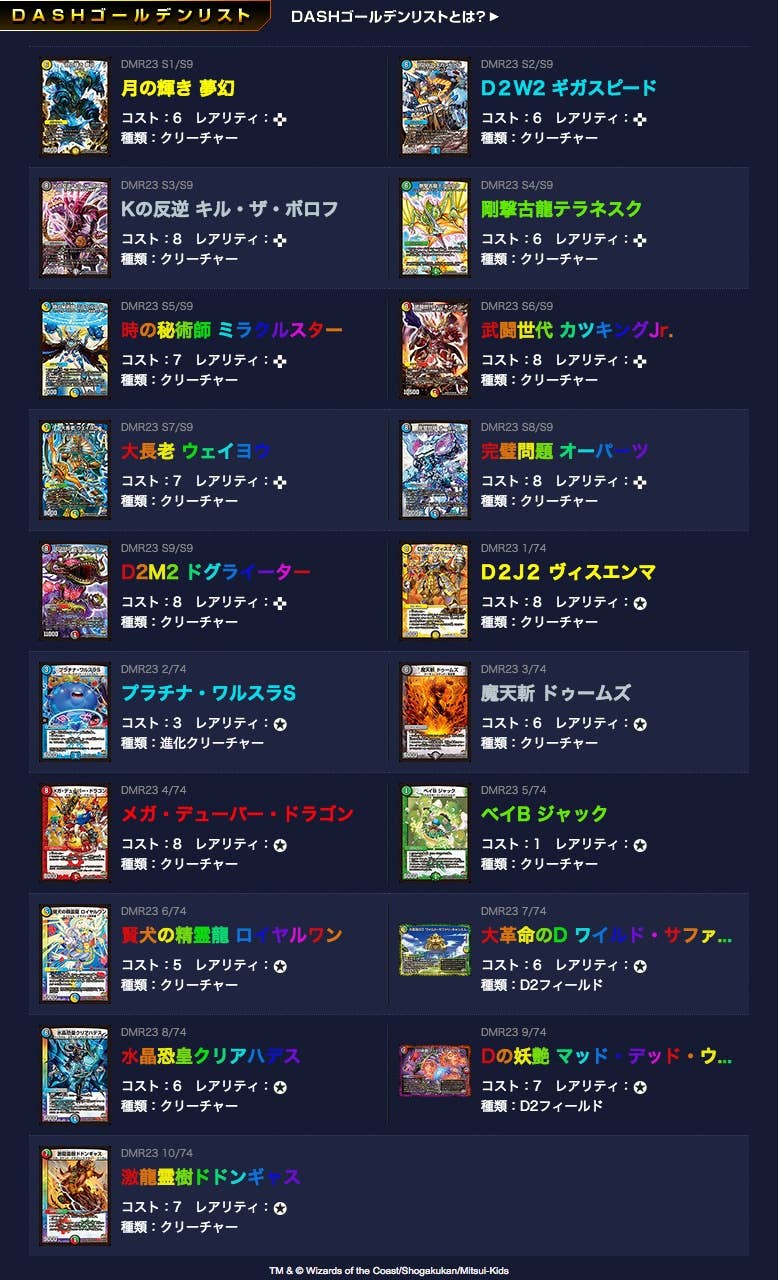Open D2M2 ドグライーター card
The height and width of the screenshot is (1280, 778).
point(215,572)
